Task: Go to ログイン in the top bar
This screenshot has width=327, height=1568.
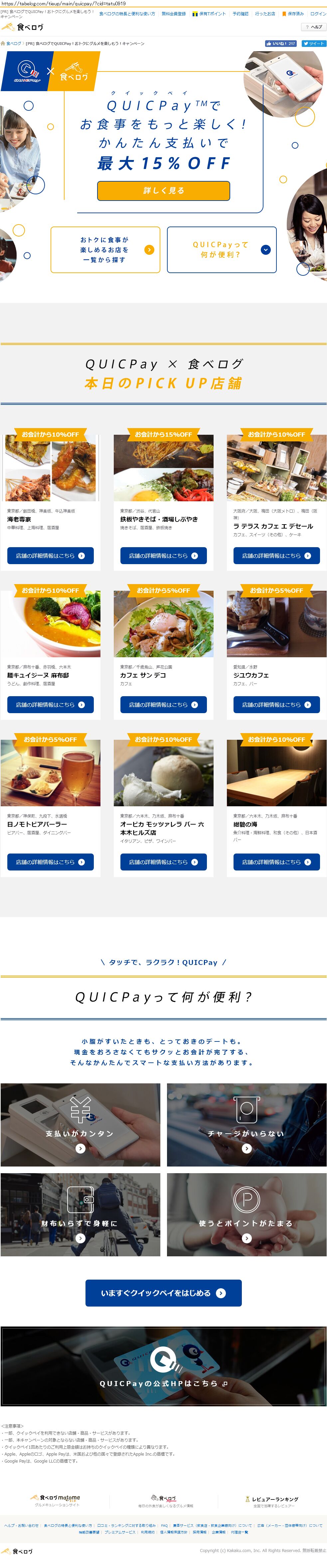Action: (318, 13)
